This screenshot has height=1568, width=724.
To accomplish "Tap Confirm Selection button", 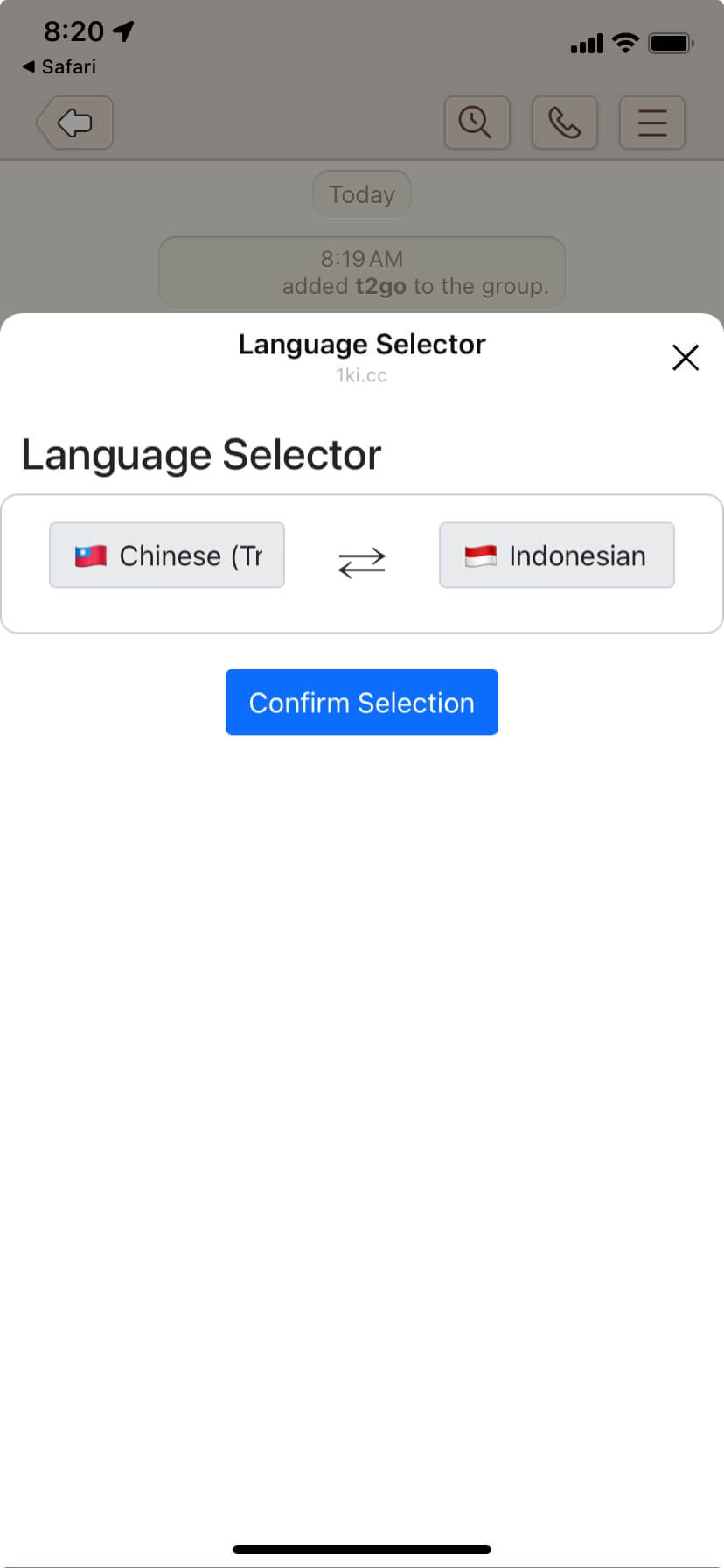I will 361,703.
